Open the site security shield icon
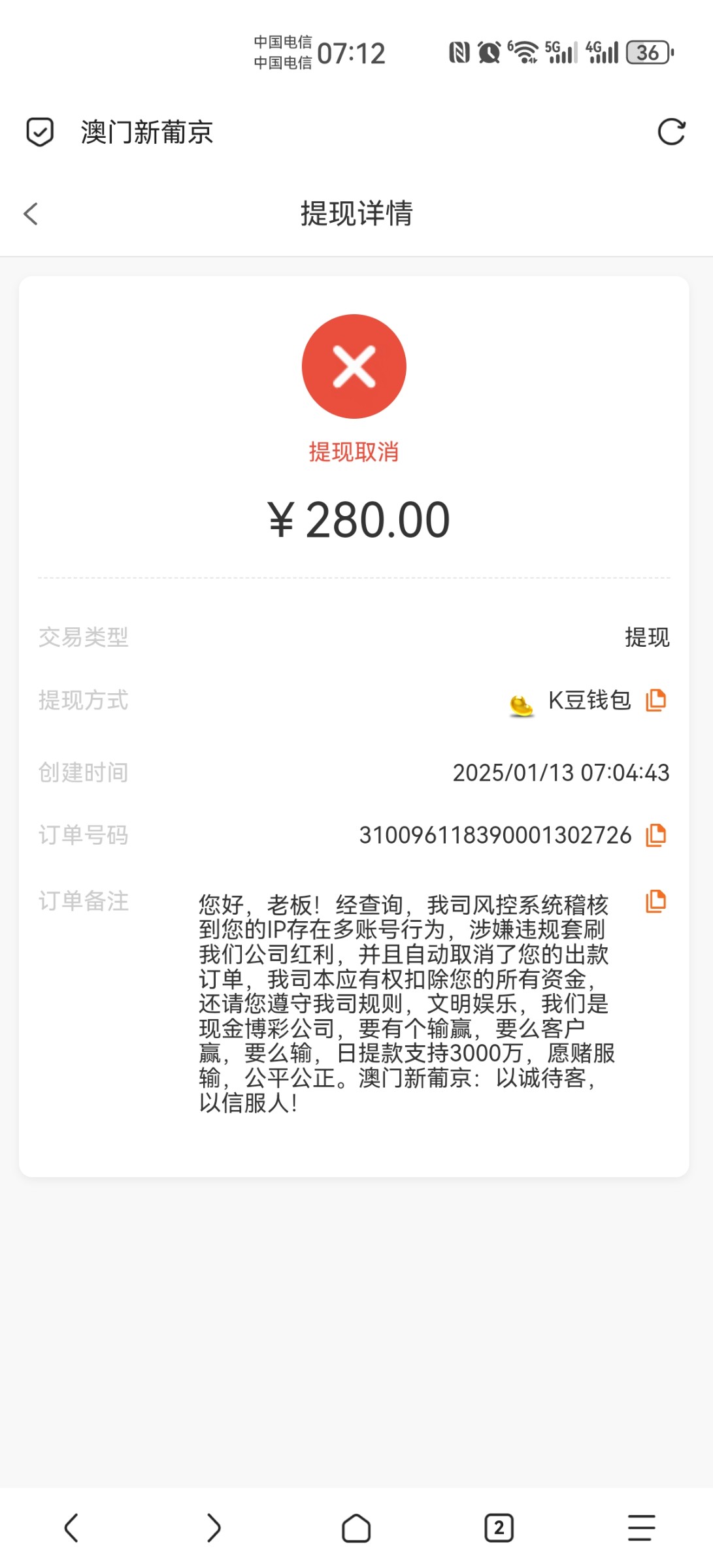 pos(40,132)
